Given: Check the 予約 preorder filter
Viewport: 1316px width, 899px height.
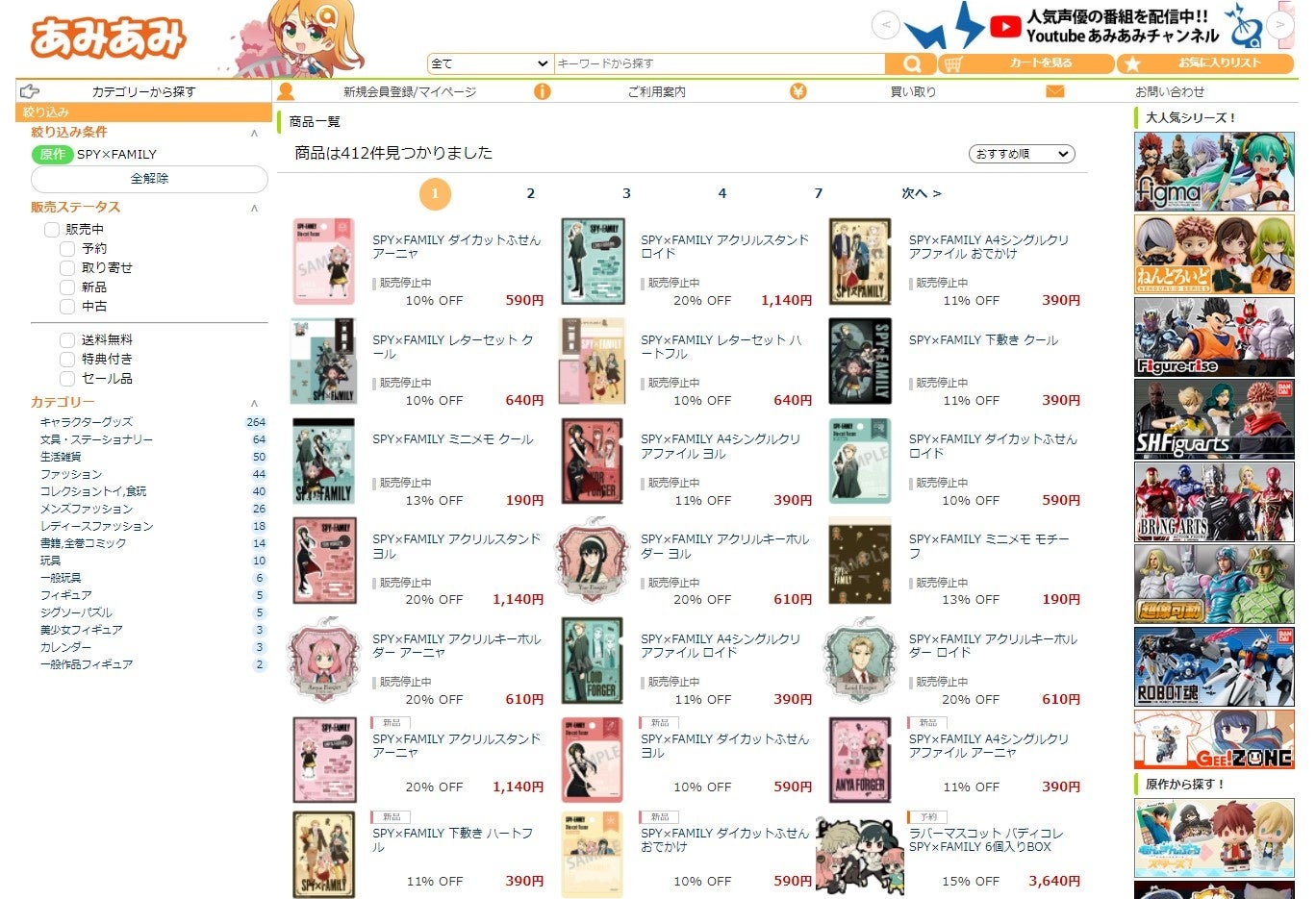Looking at the screenshot, I should coord(67,249).
